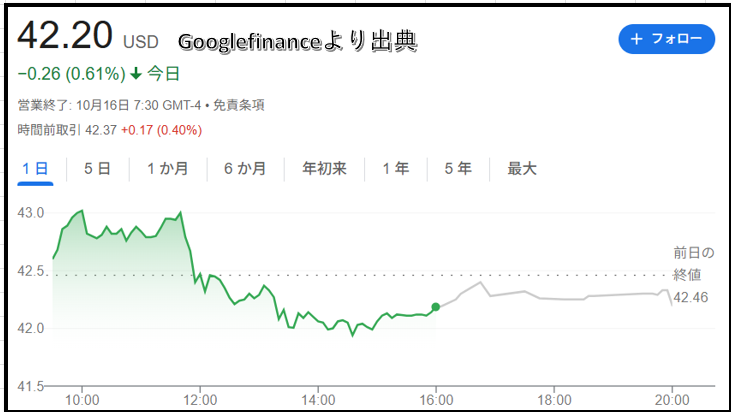Viewport: 731px width, 412px height.
Task: View the 年初来 chart
Action: click(x=324, y=169)
